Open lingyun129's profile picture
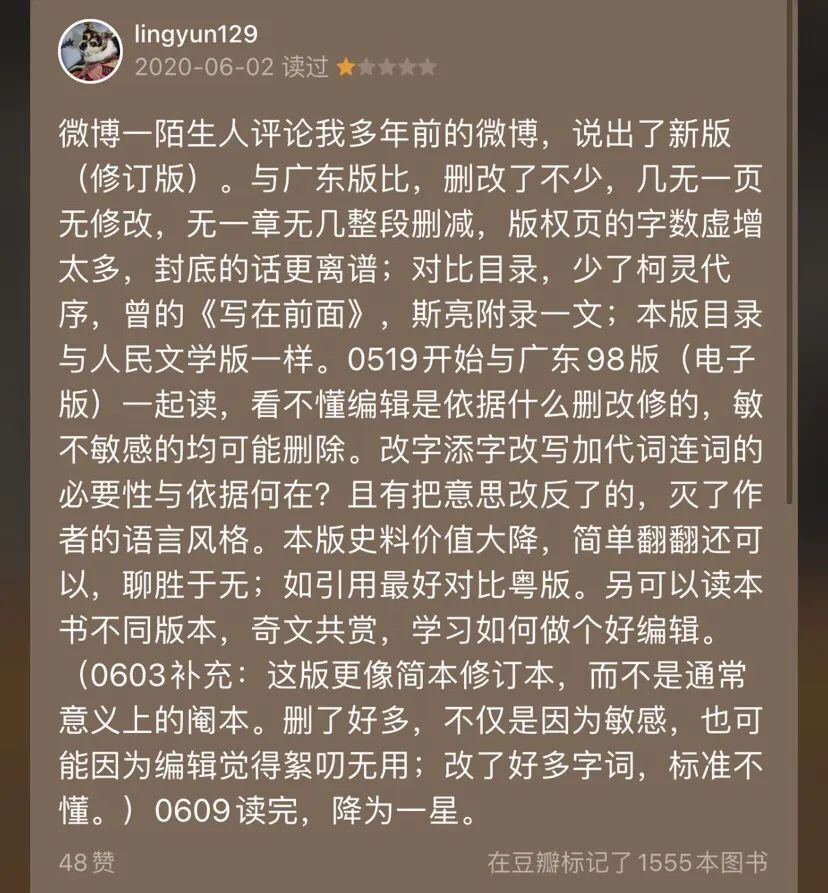The width and height of the screenshot is (828, 893). pyautogui.click(x=89, y=51)
